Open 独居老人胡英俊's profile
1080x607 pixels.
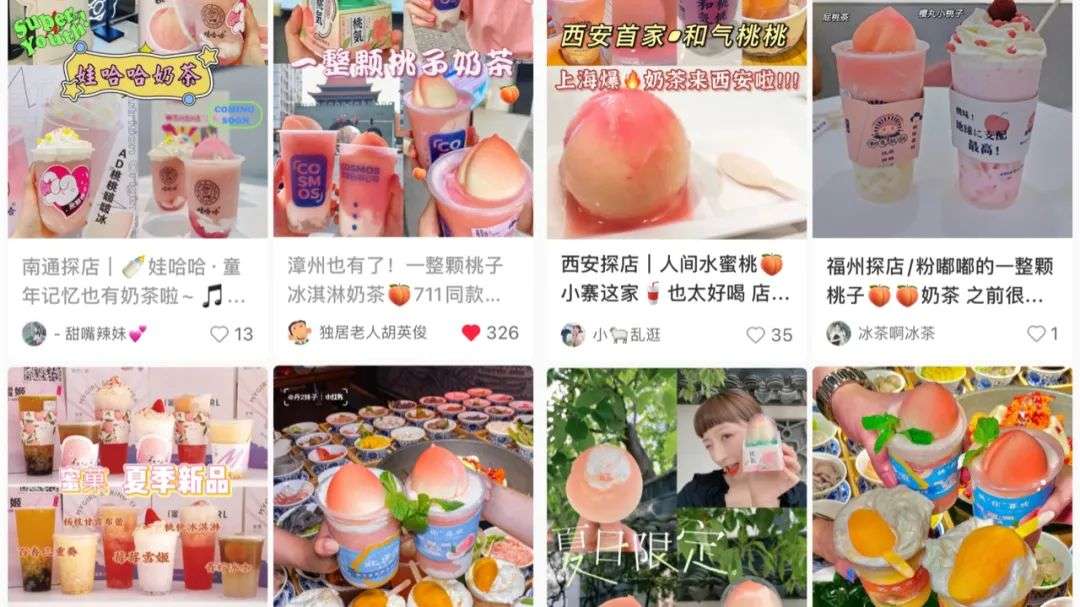(x=299, y=333)
